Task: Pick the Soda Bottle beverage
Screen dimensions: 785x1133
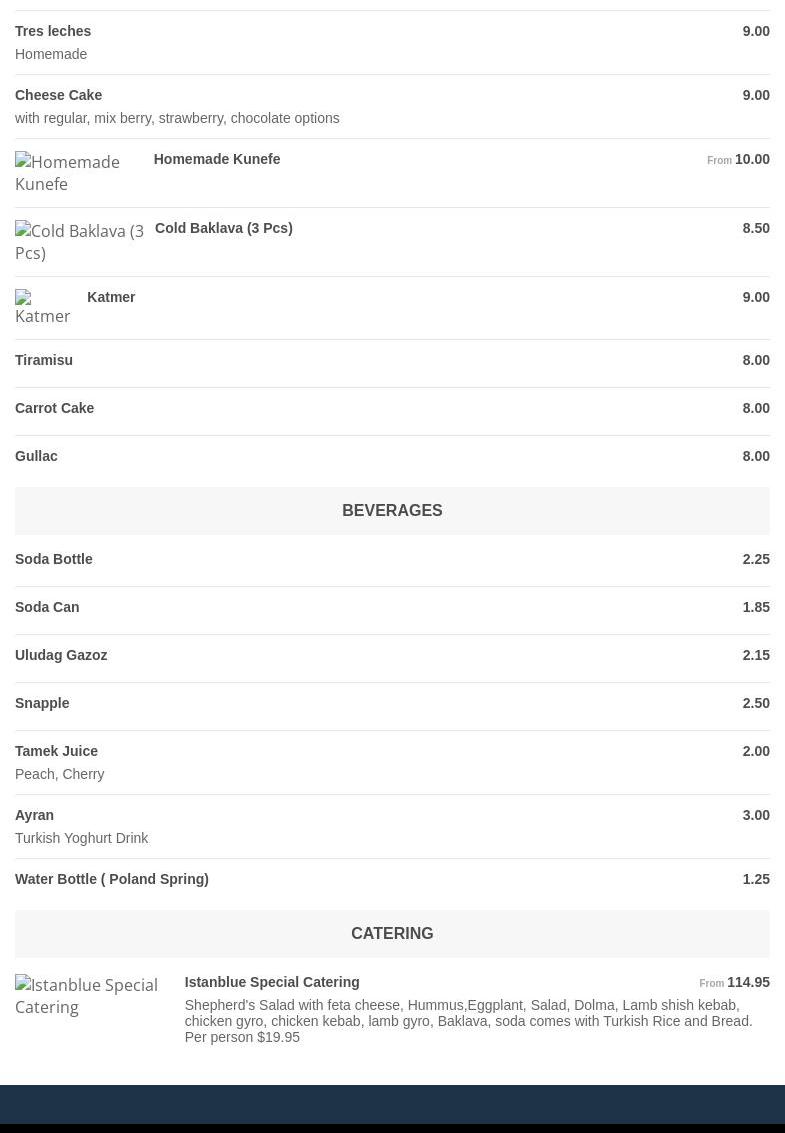Action: 53,559
